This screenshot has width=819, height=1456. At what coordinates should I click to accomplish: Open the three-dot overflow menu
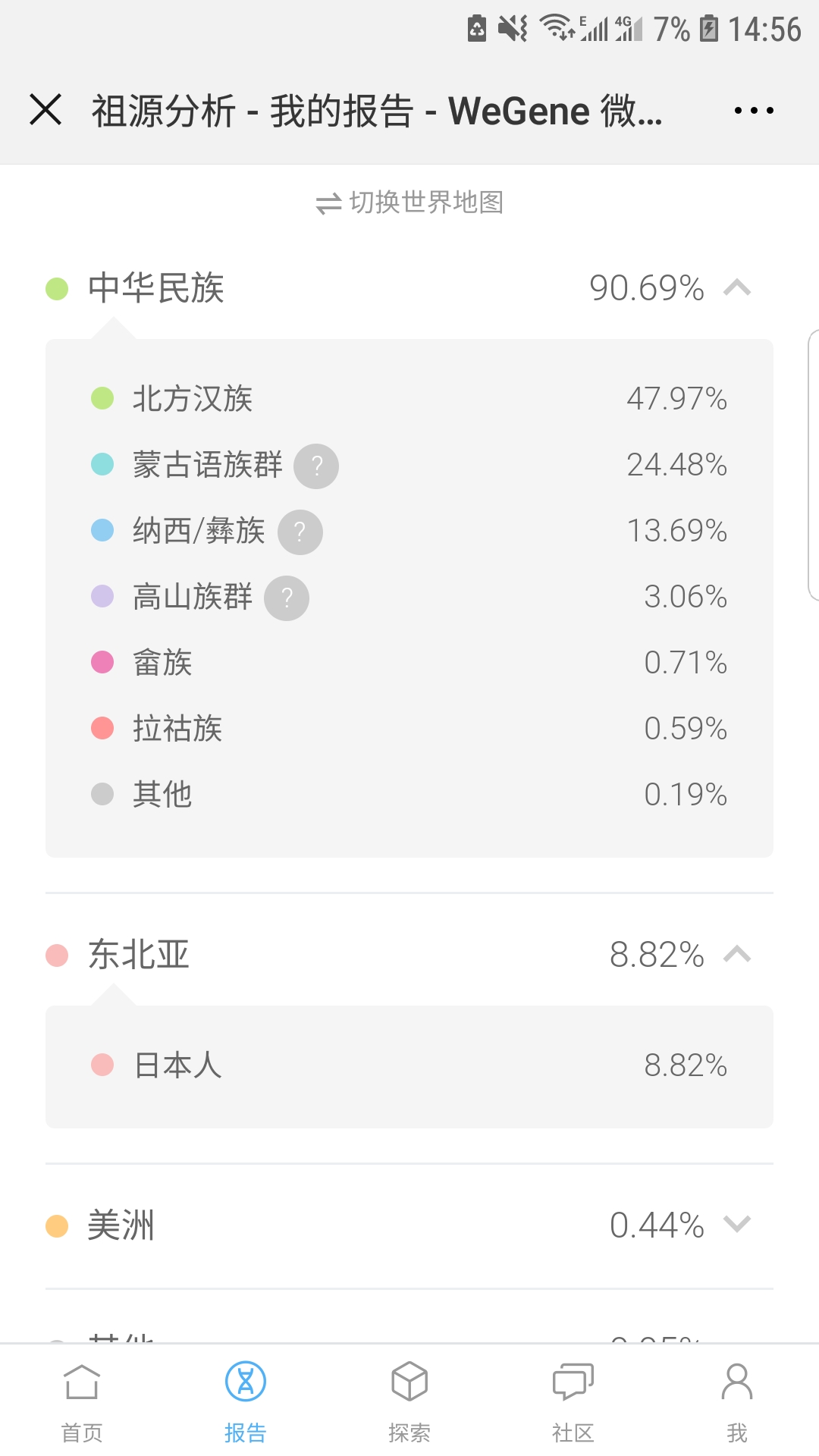(754, 111)
